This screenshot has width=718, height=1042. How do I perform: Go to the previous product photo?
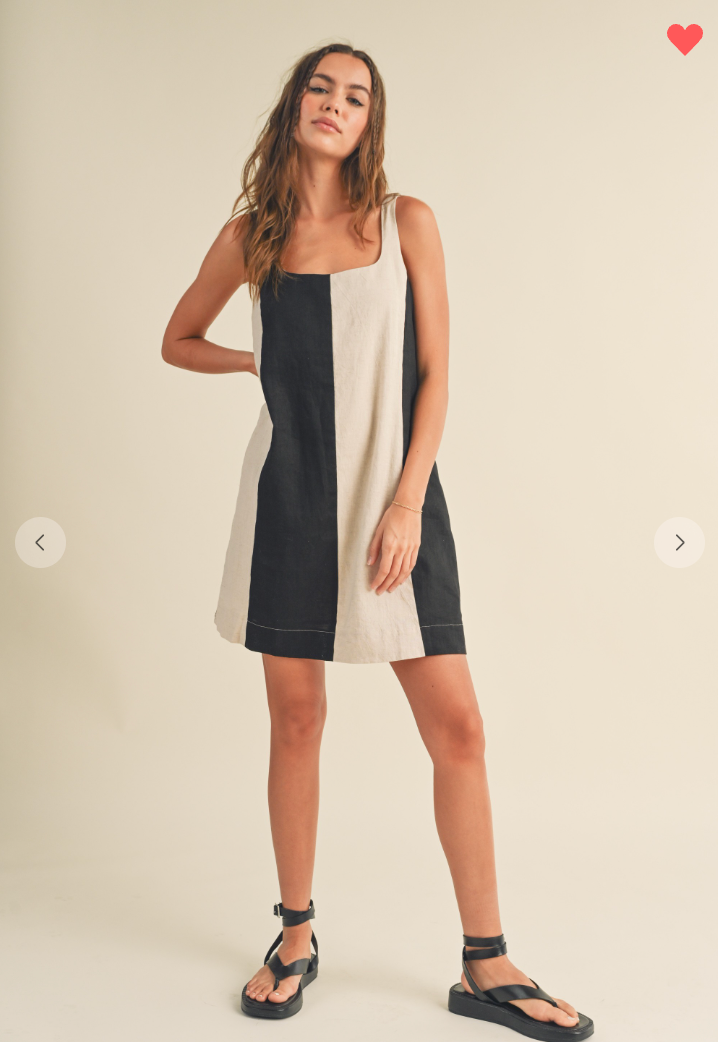pyautogui.click(x=40, y=542)
